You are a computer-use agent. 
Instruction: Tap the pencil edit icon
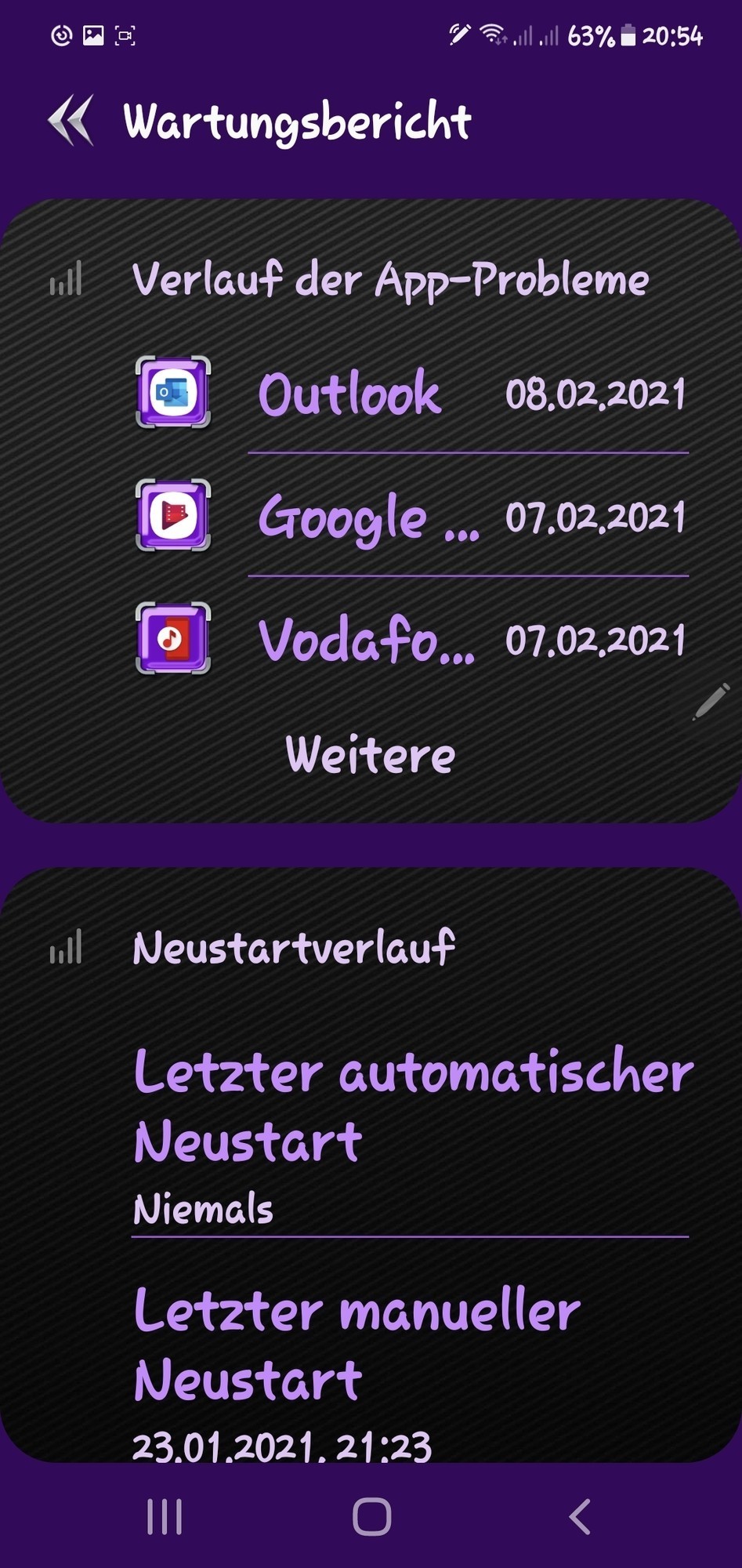coord(711,701)
